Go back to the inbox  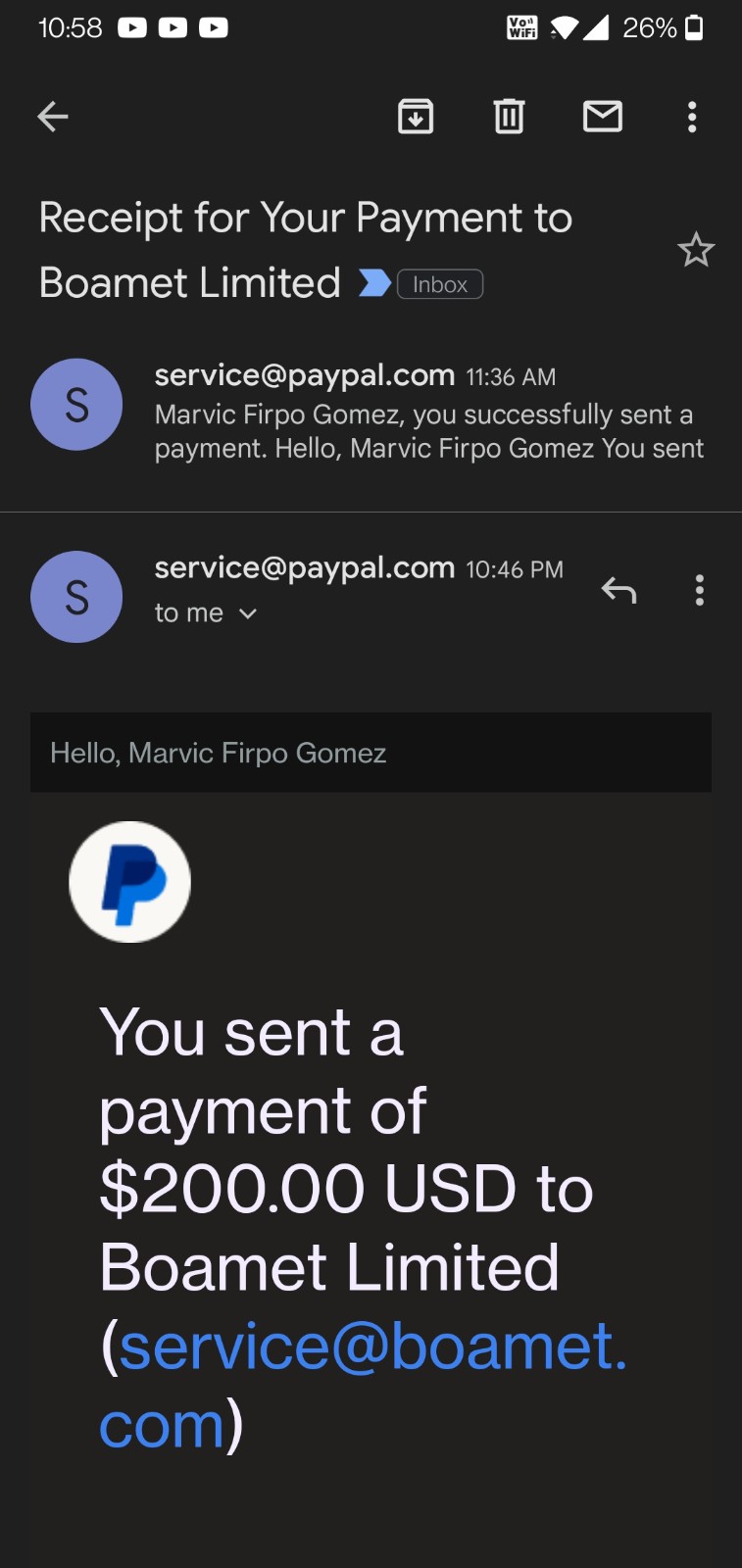click(x=53, y=118)
